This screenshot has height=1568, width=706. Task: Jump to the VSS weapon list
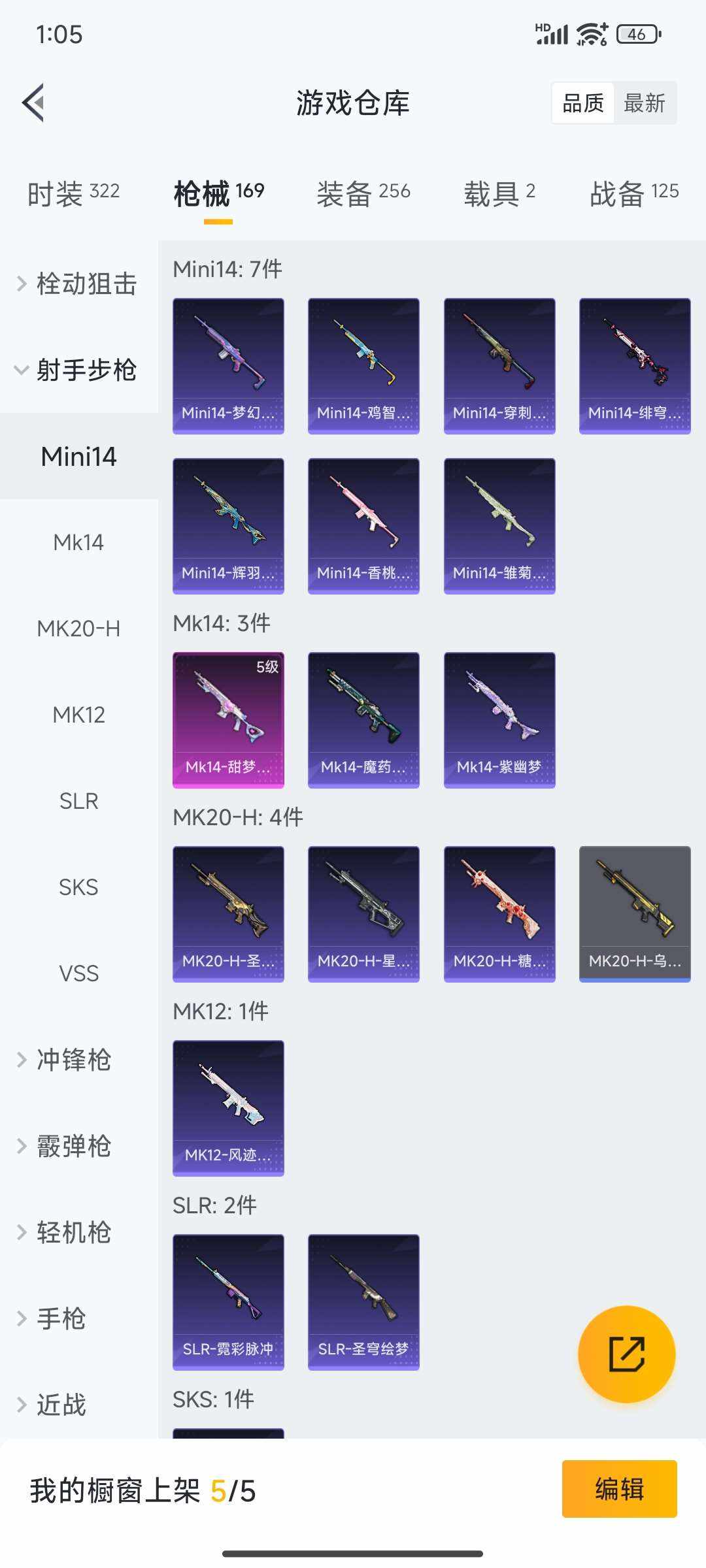pos(78,973)
